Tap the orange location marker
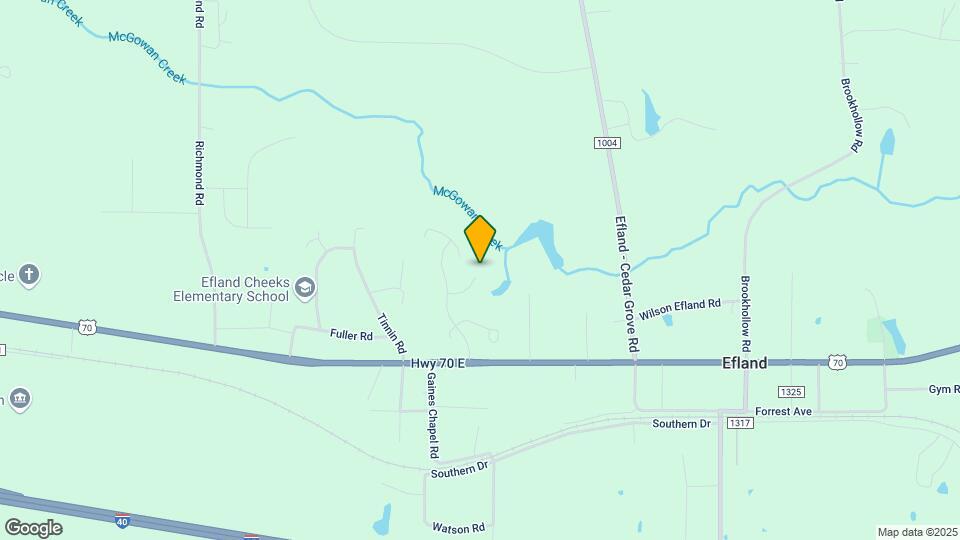 [x=480, y=238]
